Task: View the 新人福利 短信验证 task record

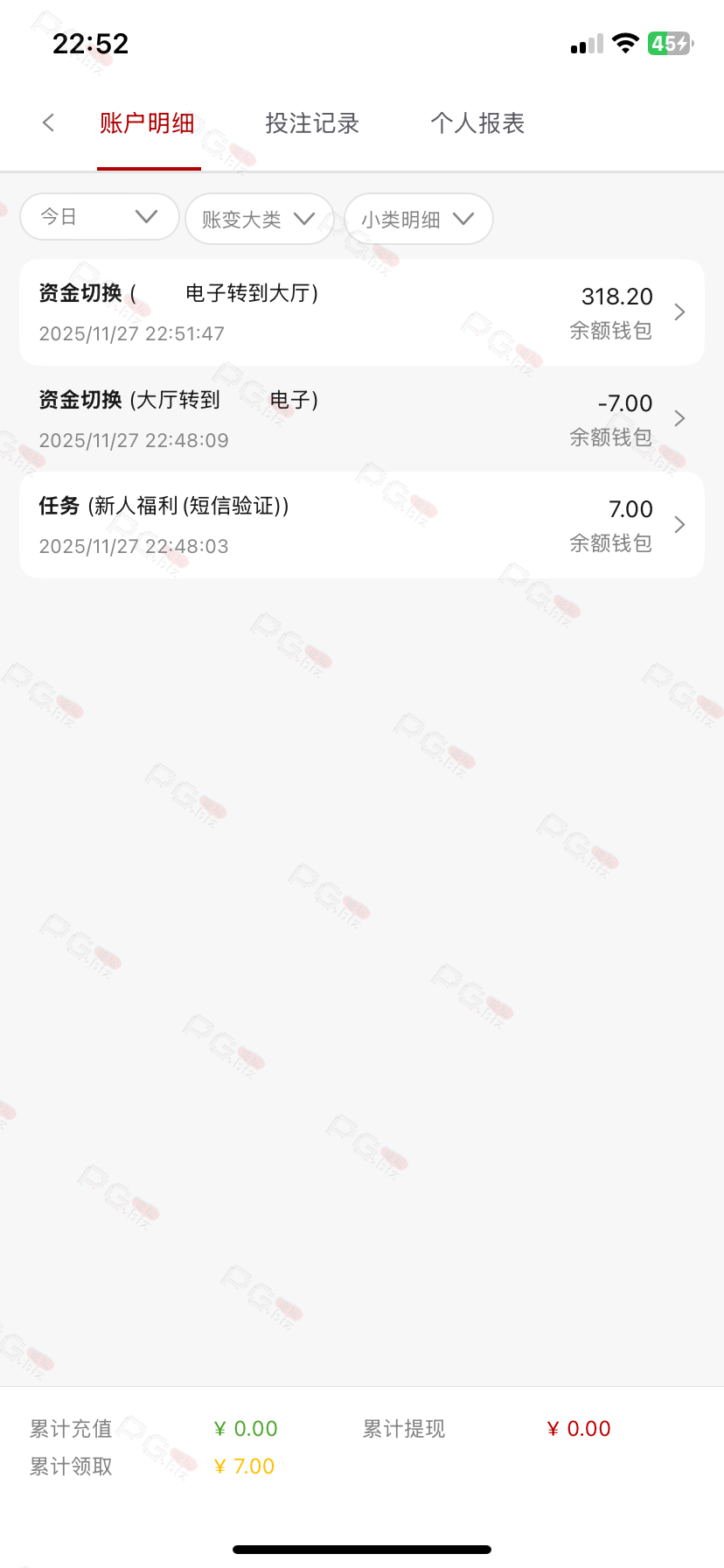Action: [361, 525]
